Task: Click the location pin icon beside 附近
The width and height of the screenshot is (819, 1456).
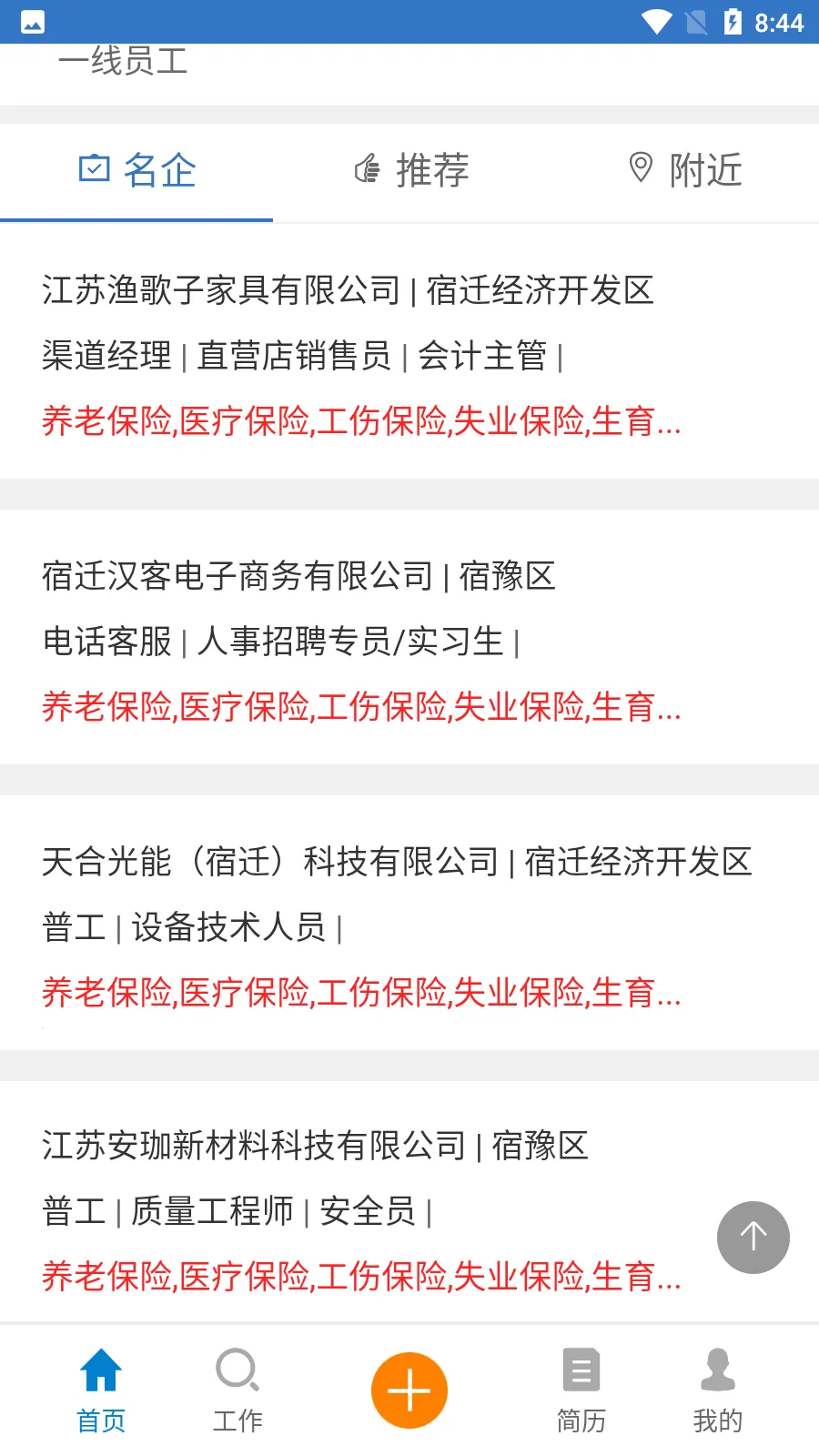Action: coord(640,168)
